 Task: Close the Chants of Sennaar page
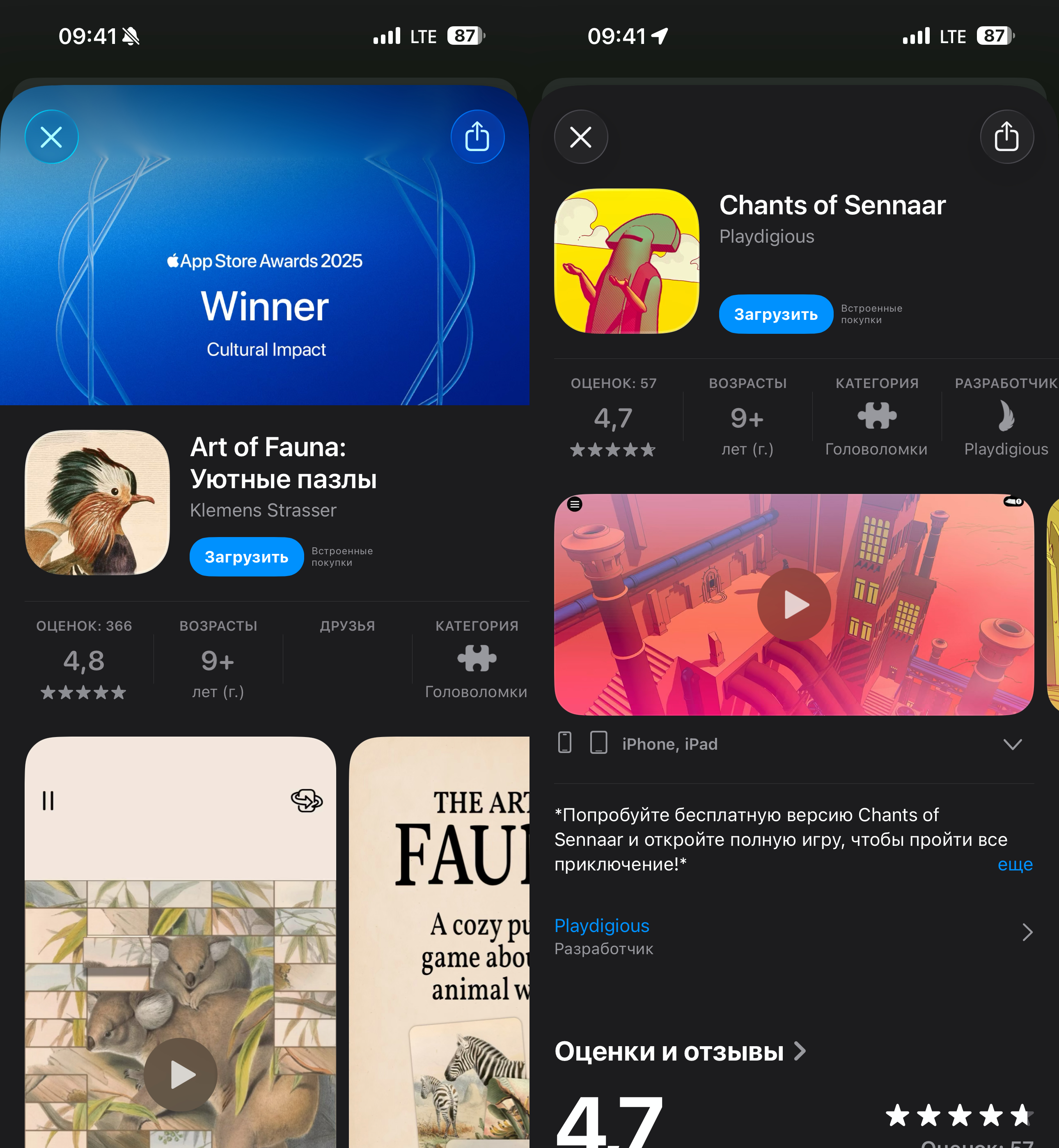[580, 137]
